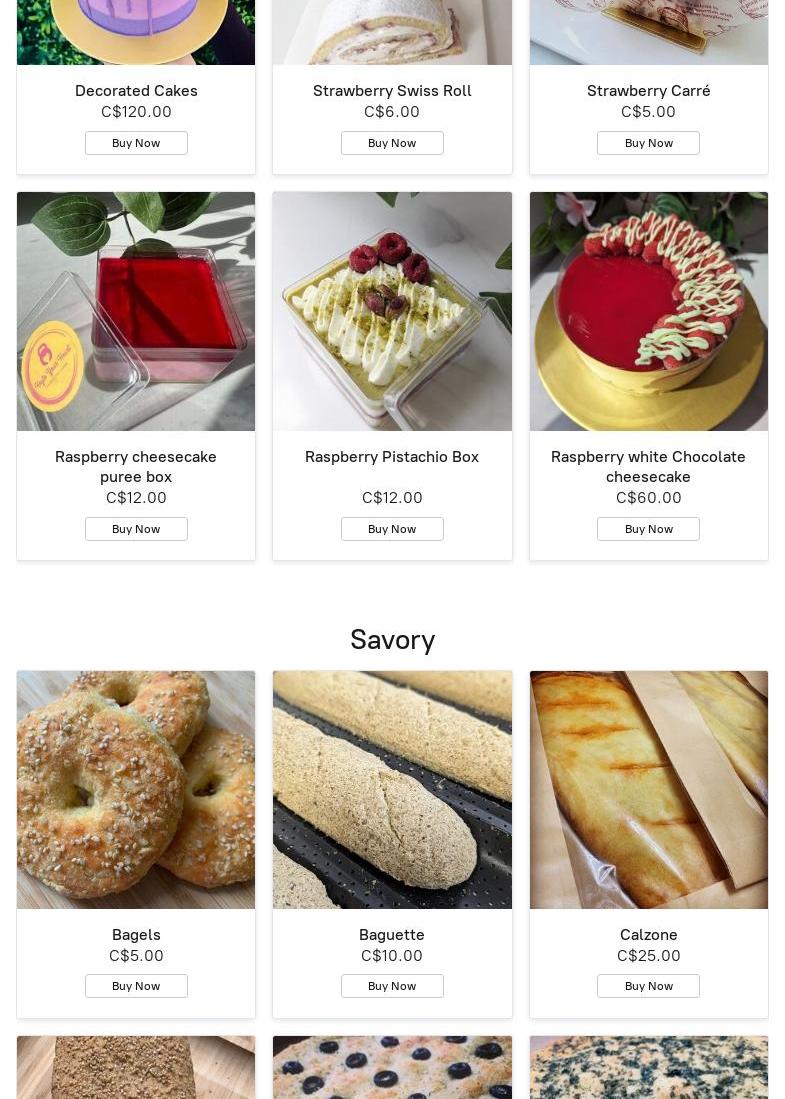The image size is (785, 1099).
Task: Open the Raspberry cheesecake puree box photo
Action: [136, 311]
